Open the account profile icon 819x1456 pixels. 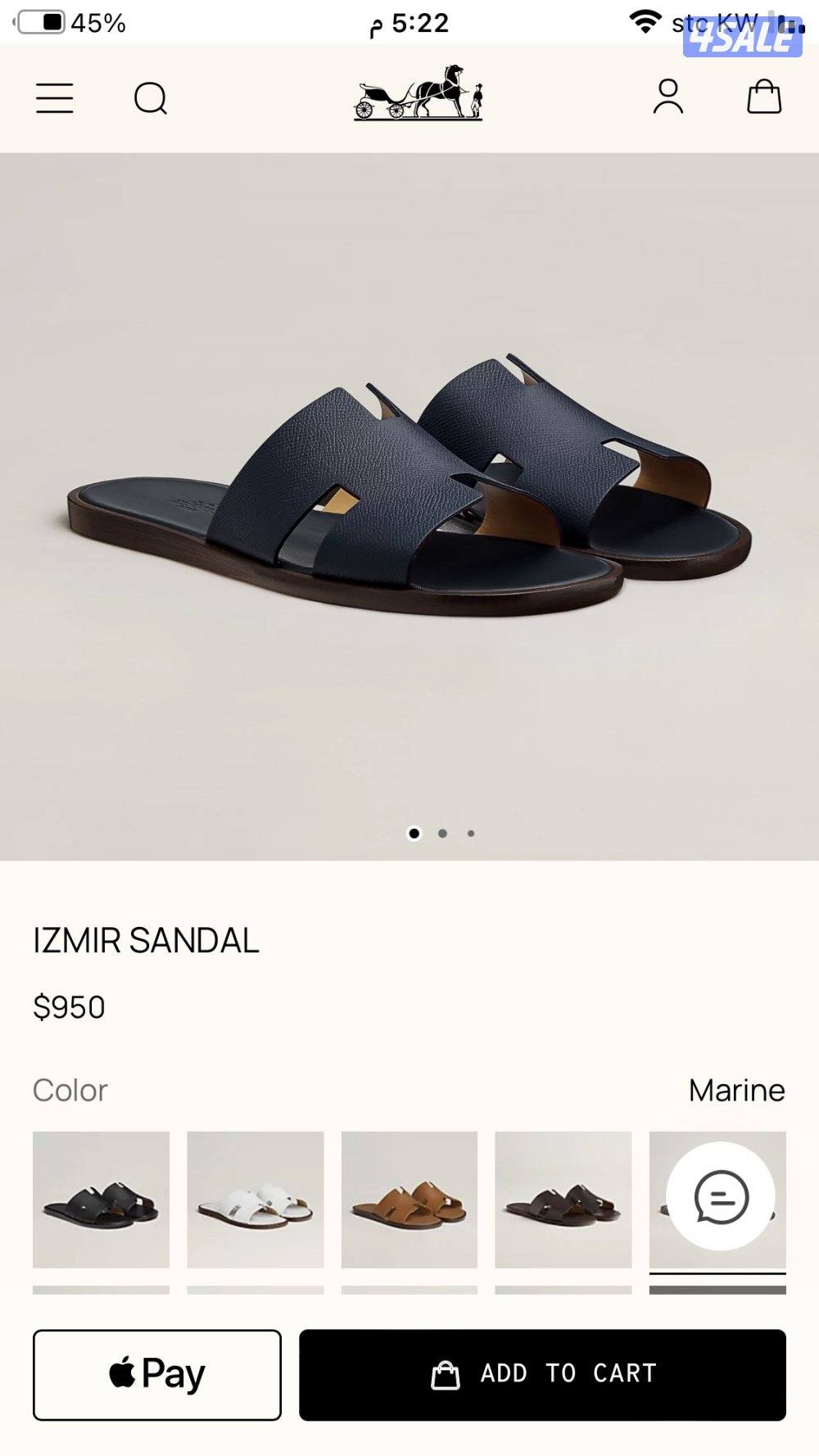[x=668, y=97]
